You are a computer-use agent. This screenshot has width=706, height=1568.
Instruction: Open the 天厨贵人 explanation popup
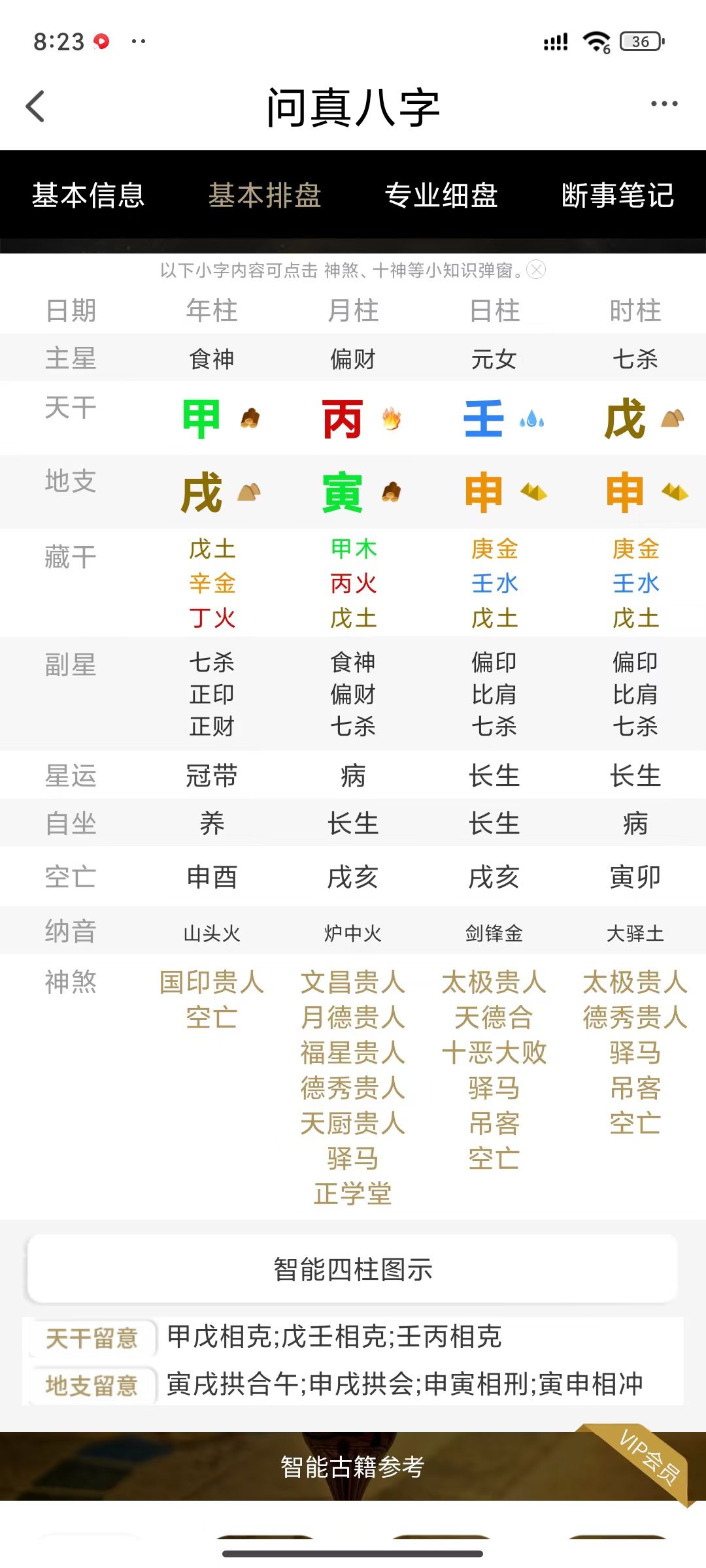pos(353,1124)
